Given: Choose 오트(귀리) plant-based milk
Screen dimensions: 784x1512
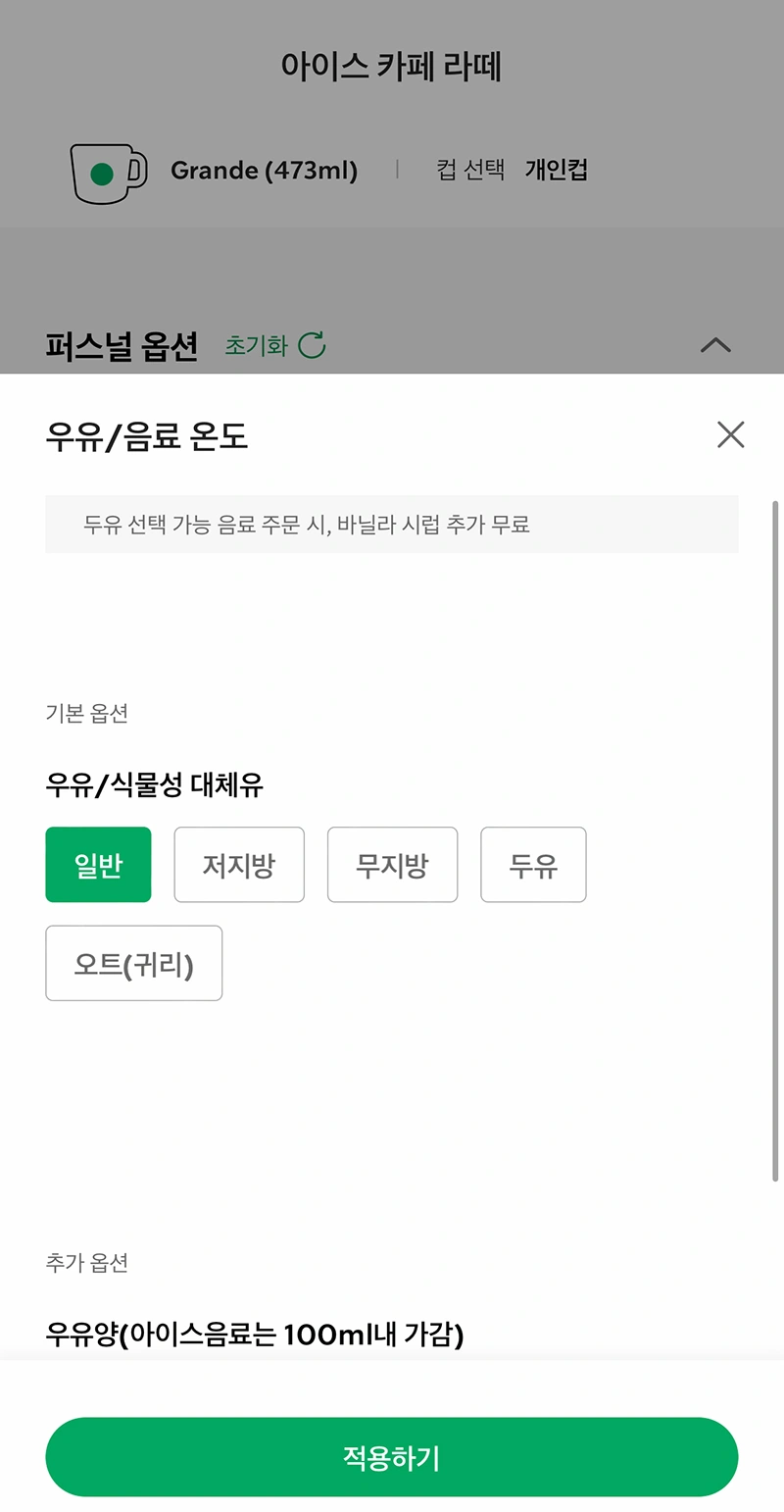Looking at the screenshot, I should (133, 963).
